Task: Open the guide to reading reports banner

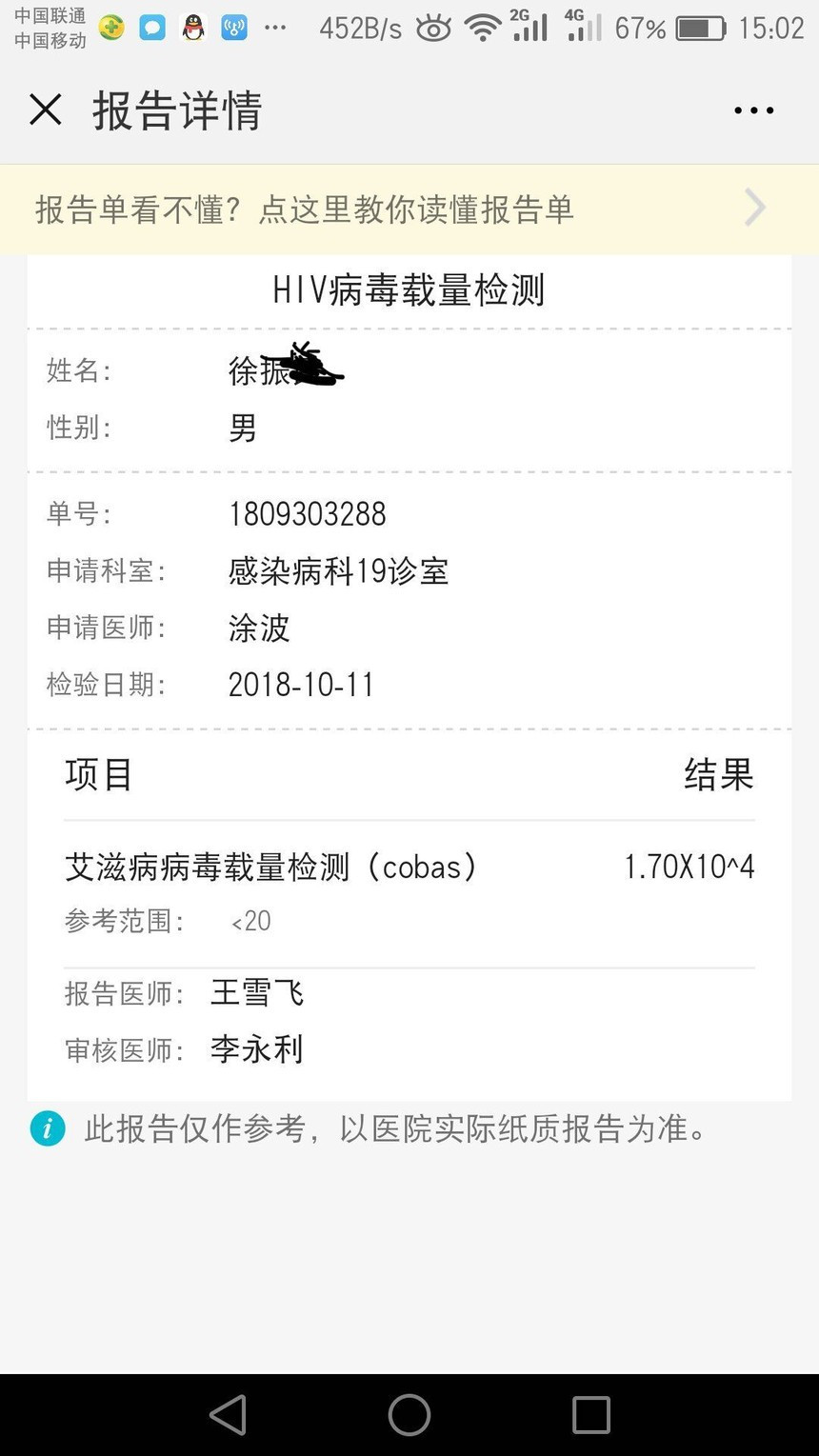Action: click(409, 209)
